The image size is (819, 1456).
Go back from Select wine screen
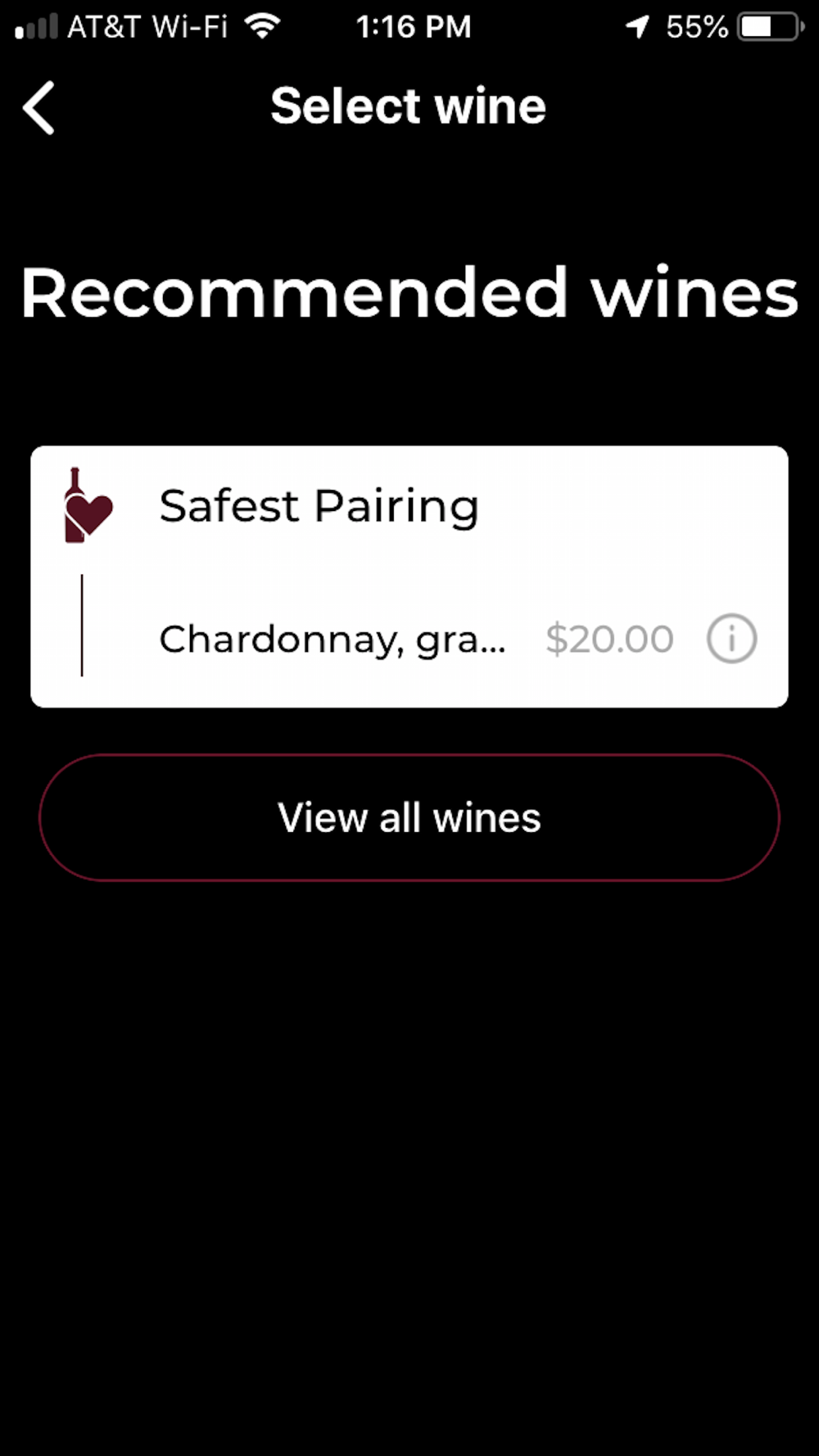pos(38,107)
